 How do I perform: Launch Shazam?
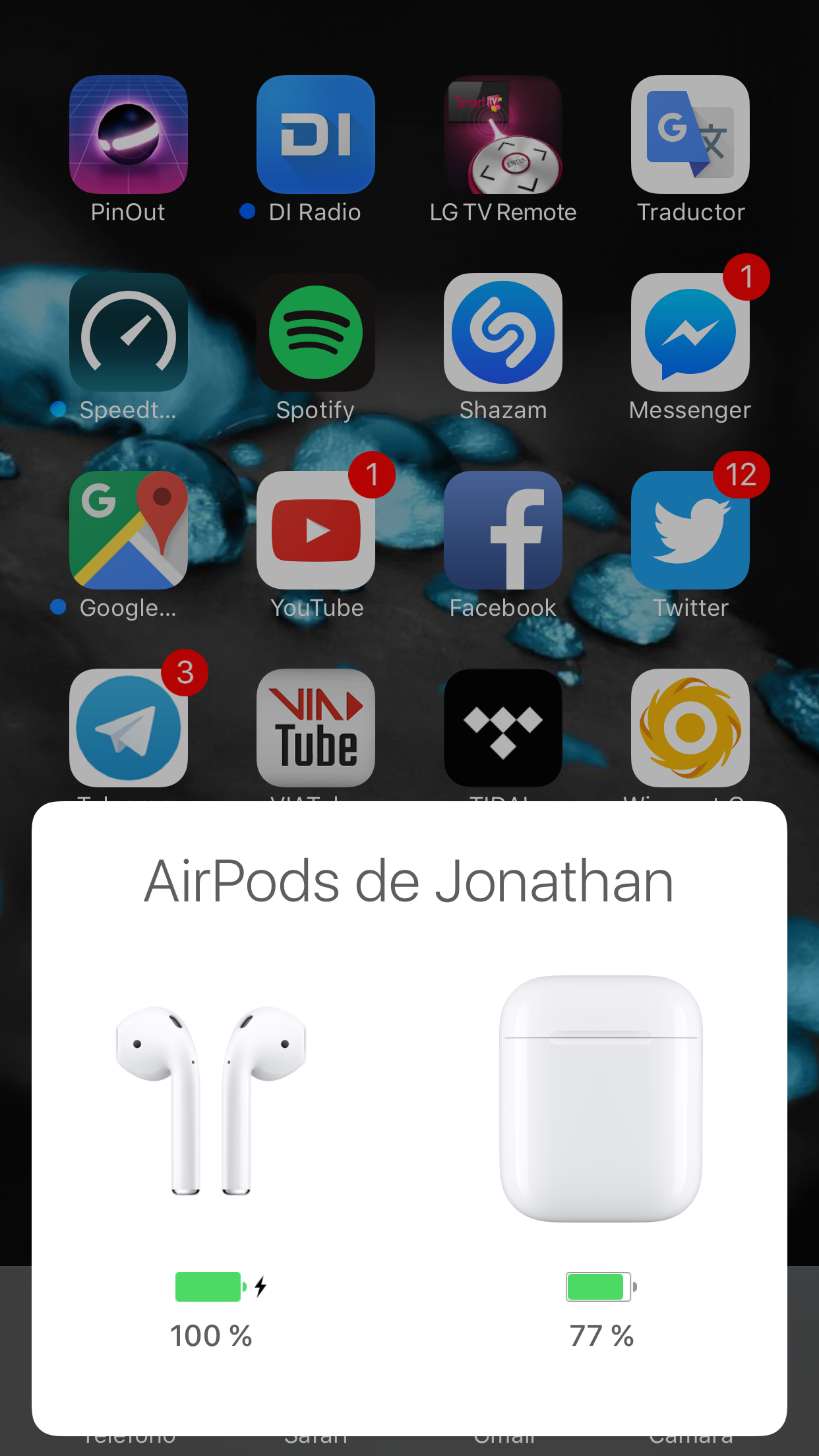(x=503, y=332)
